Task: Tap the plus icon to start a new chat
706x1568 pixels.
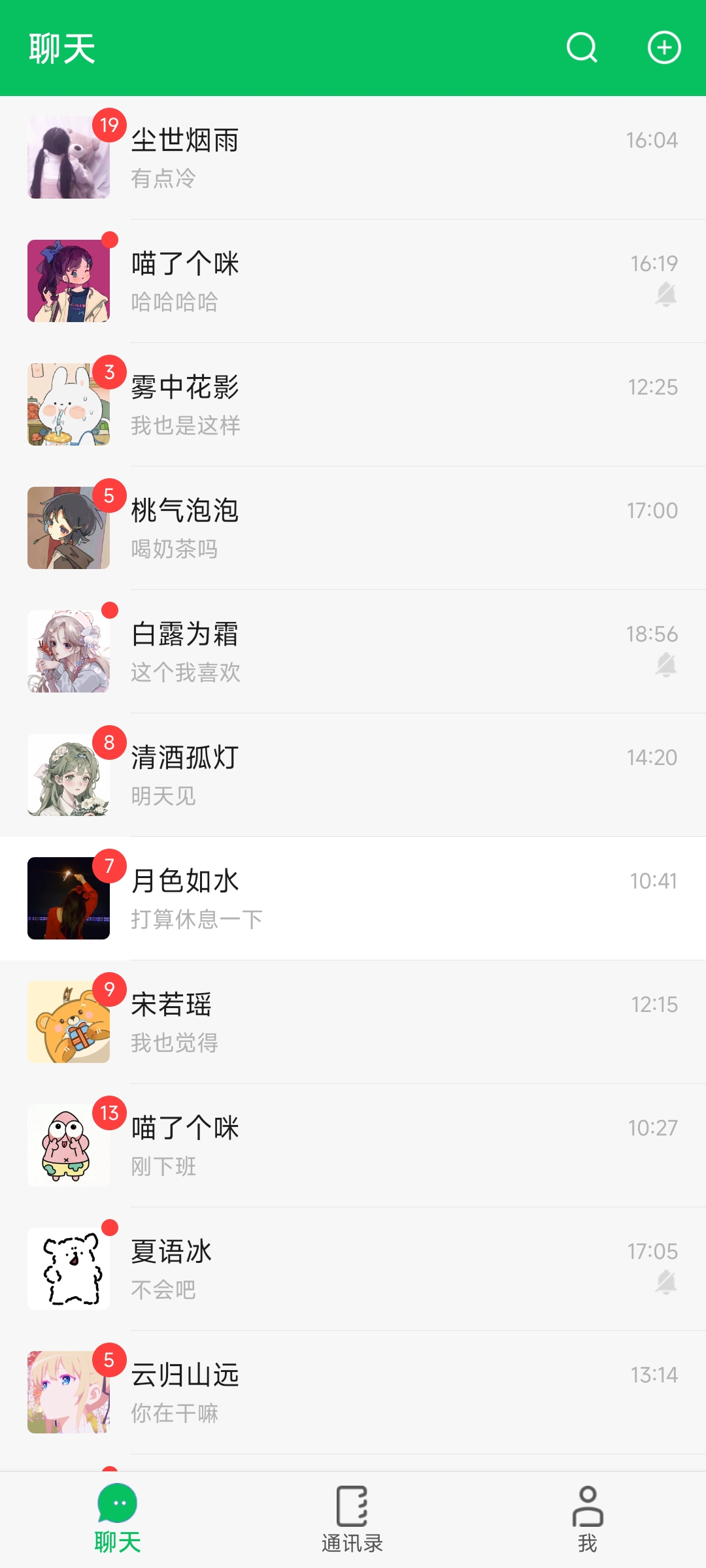Action: pyautogui.click(x=664, y=48)
